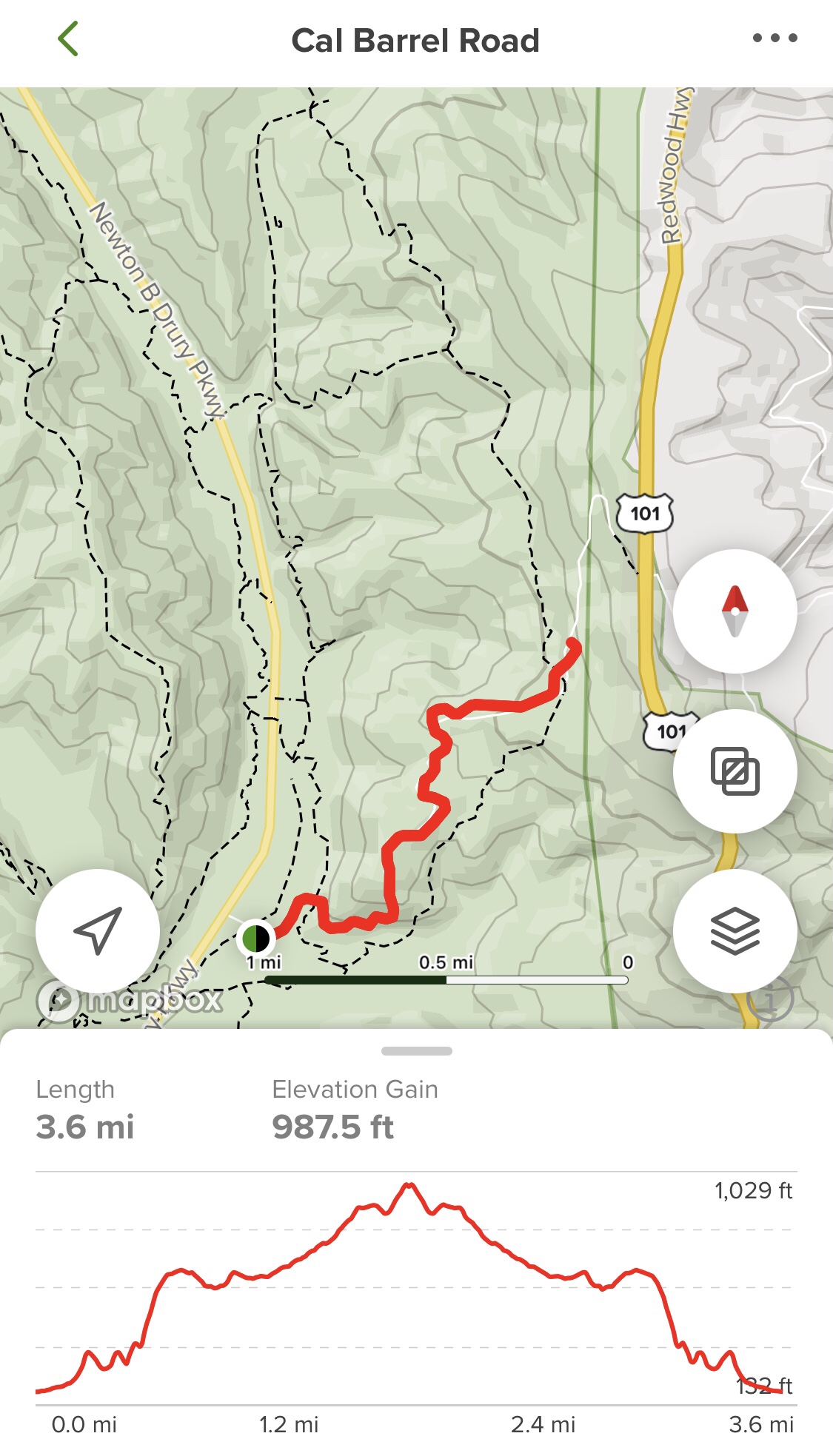Go back using the green arrow
This screenshot has width=833, height=1456.
pyautogui.click(x=68, y=39)
